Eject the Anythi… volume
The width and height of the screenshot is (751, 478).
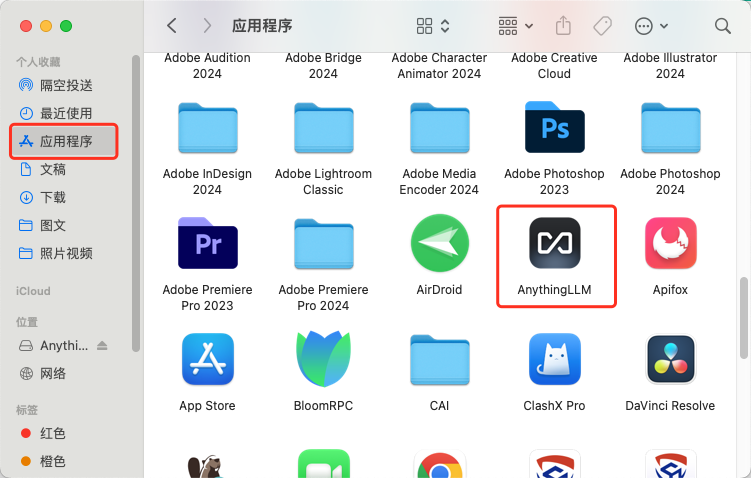click(102, 346)
